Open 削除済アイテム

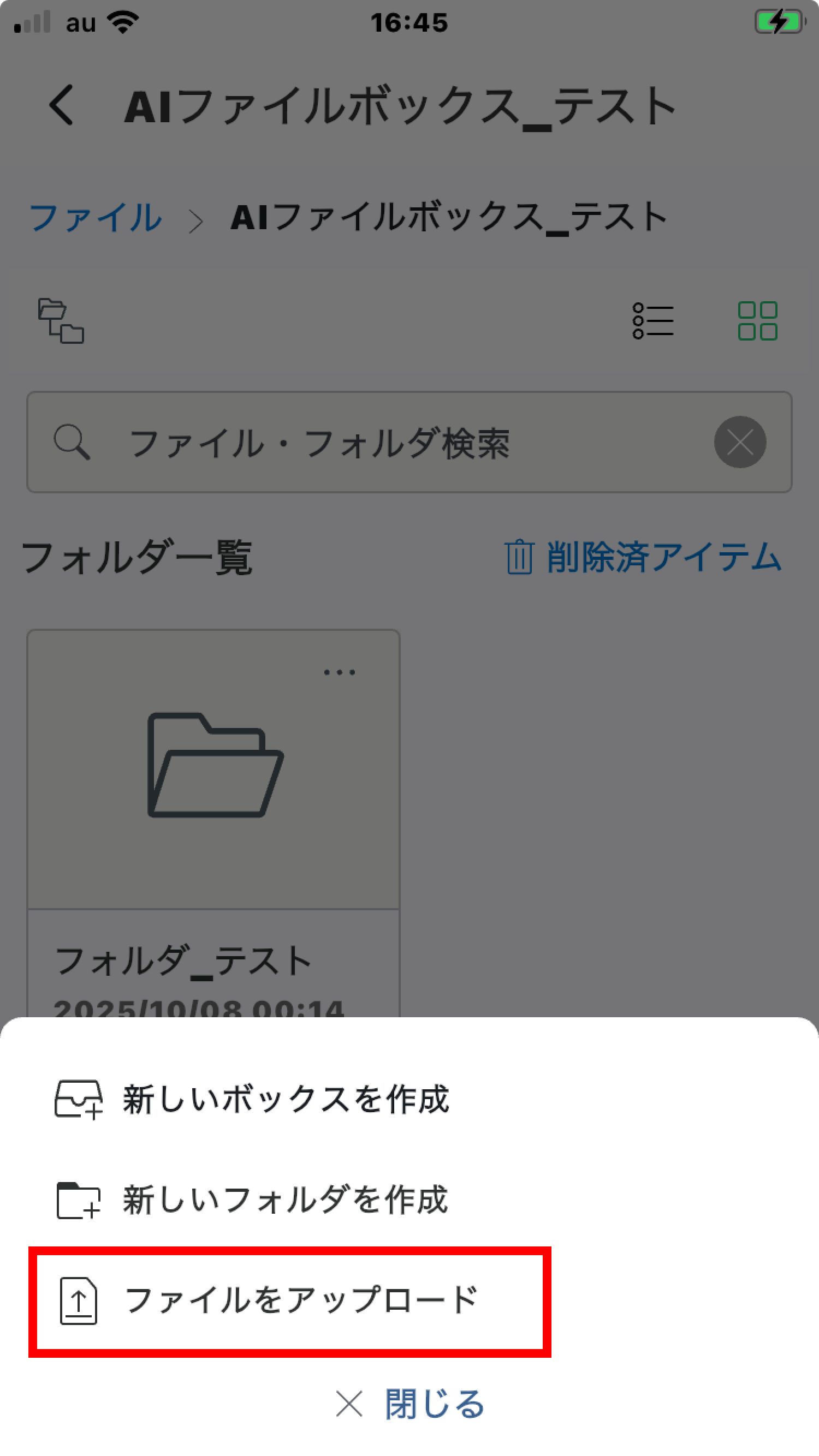click(x=643, y=557)
